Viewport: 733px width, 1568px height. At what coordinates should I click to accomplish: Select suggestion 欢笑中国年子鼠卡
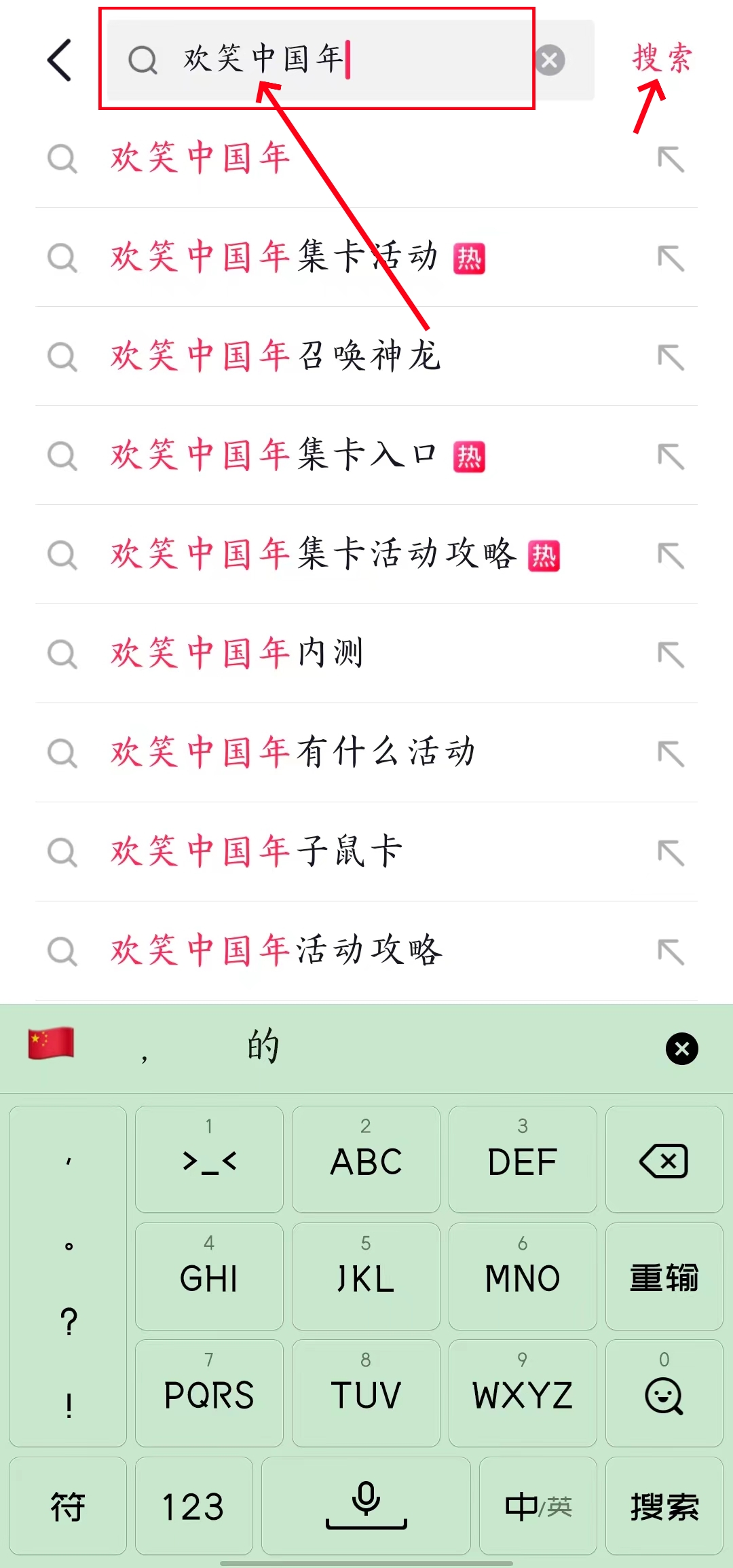click(x=257, y=852)
